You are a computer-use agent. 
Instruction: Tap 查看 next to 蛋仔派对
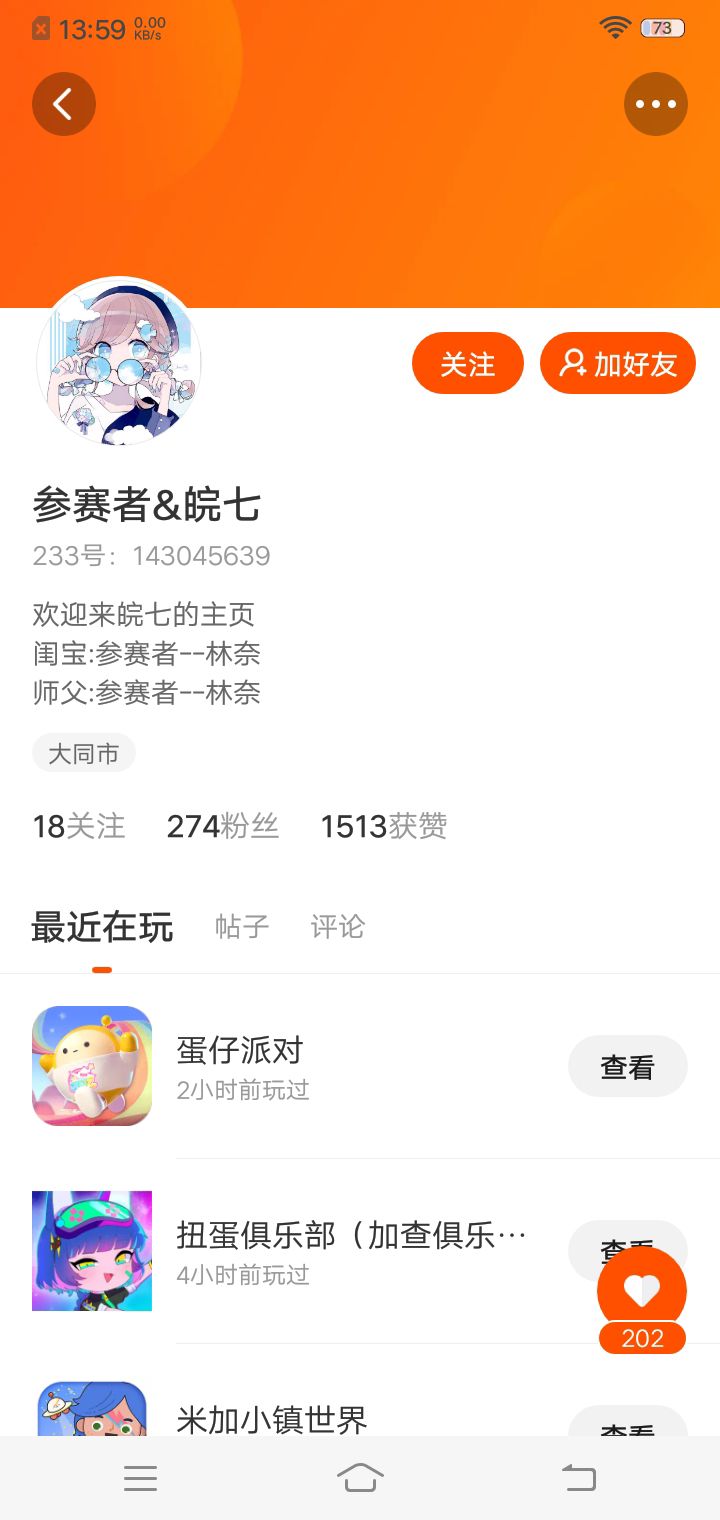tap(628, 1066)
